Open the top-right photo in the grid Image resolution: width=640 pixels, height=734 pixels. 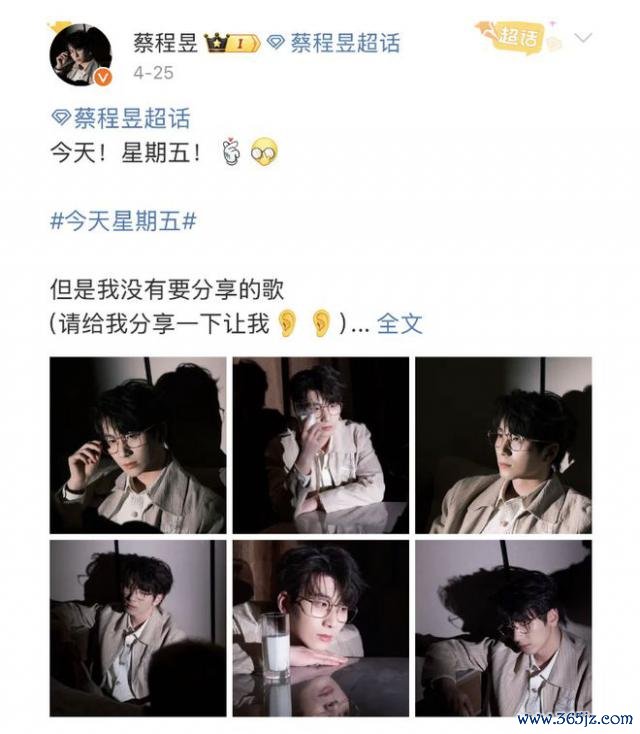503,445
